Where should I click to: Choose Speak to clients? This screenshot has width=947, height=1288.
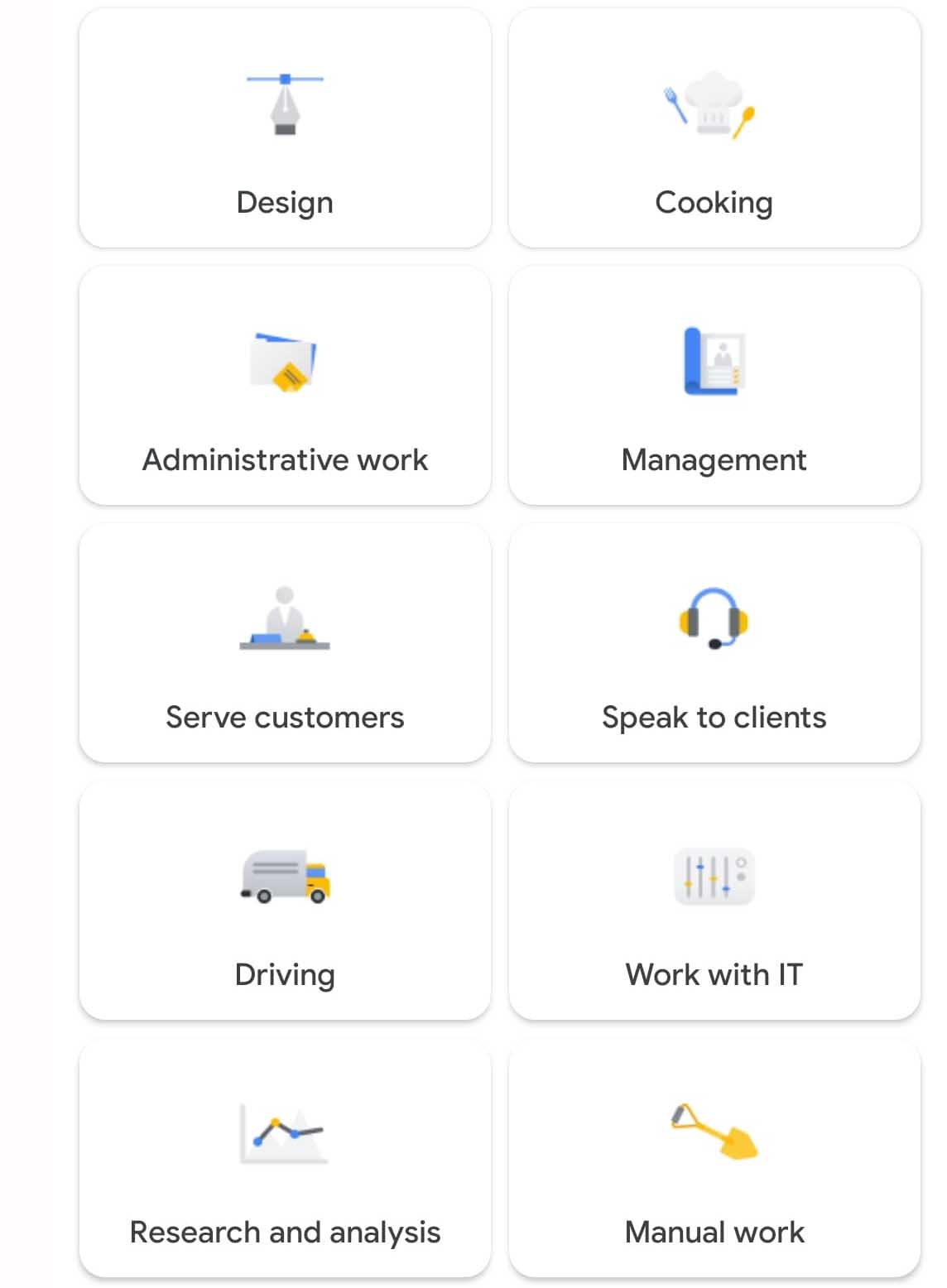pos(714,643)
